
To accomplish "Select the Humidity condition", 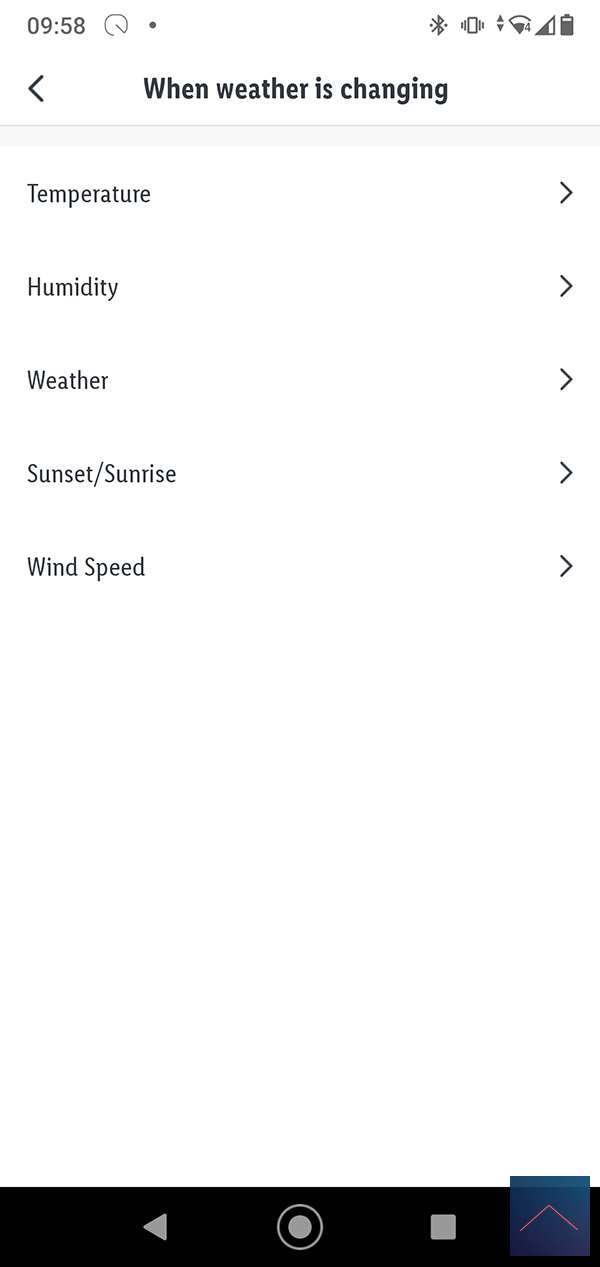I will (x=300, y=287).
